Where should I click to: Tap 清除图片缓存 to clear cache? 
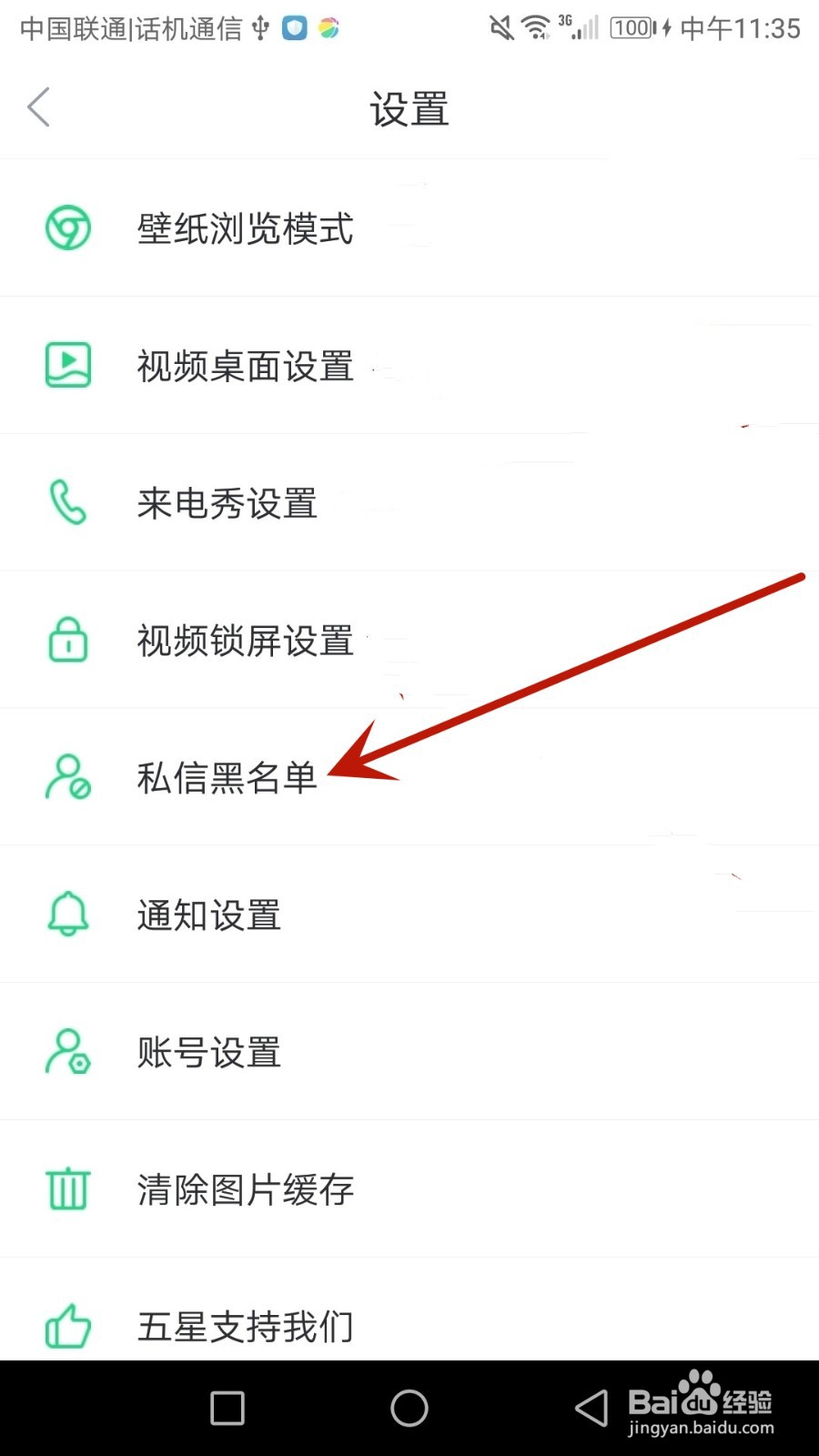click(x=243, y=1189)
